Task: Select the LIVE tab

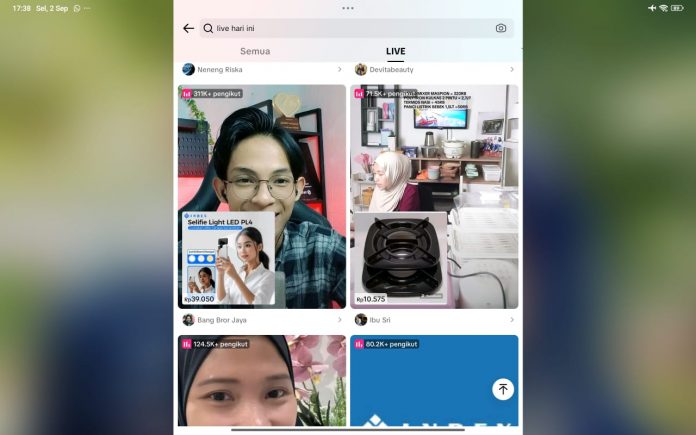Action: pos(396,51)
